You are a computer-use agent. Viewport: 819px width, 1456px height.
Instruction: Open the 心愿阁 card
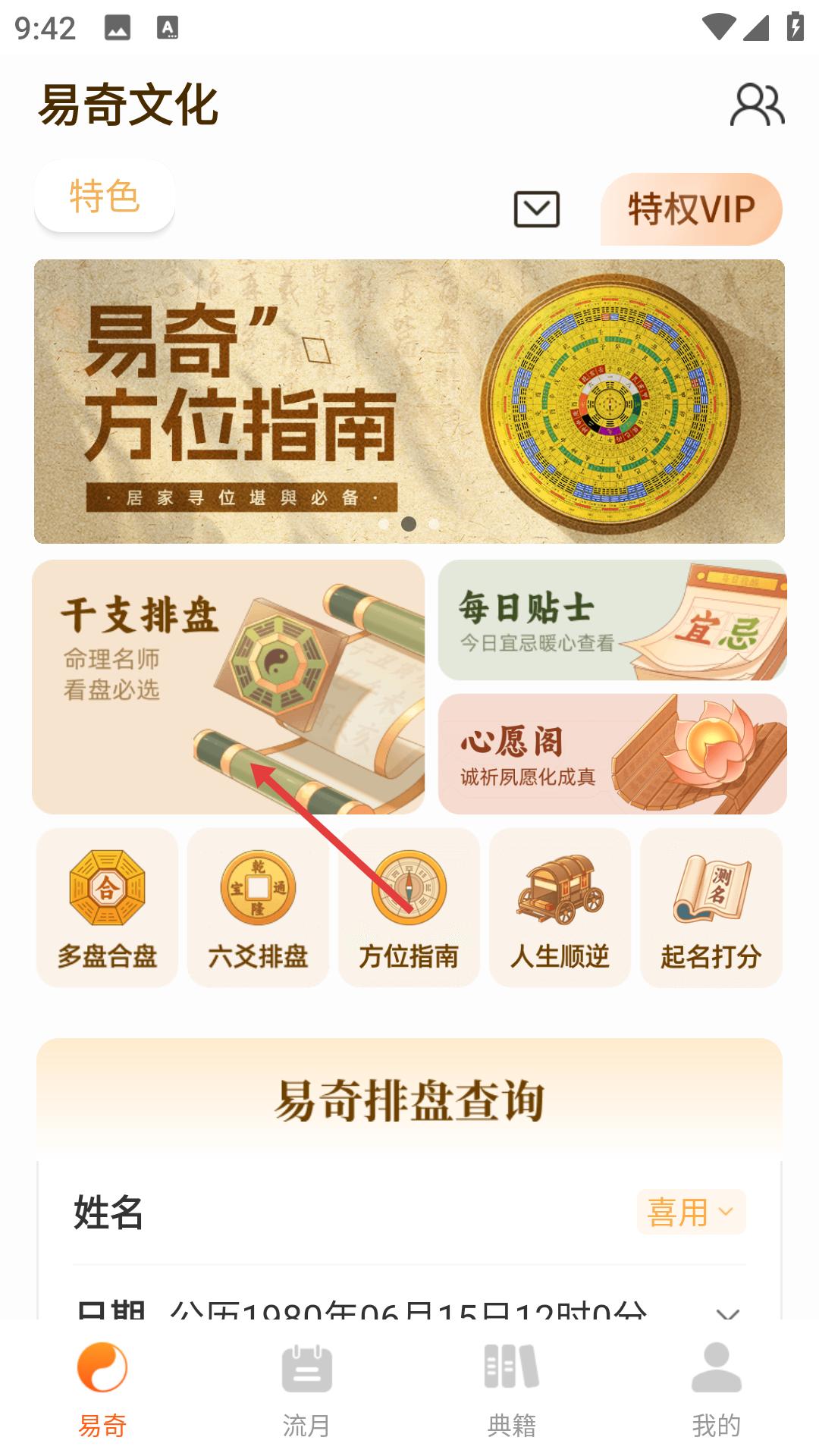pyautogui.click(x=612, y=754)
